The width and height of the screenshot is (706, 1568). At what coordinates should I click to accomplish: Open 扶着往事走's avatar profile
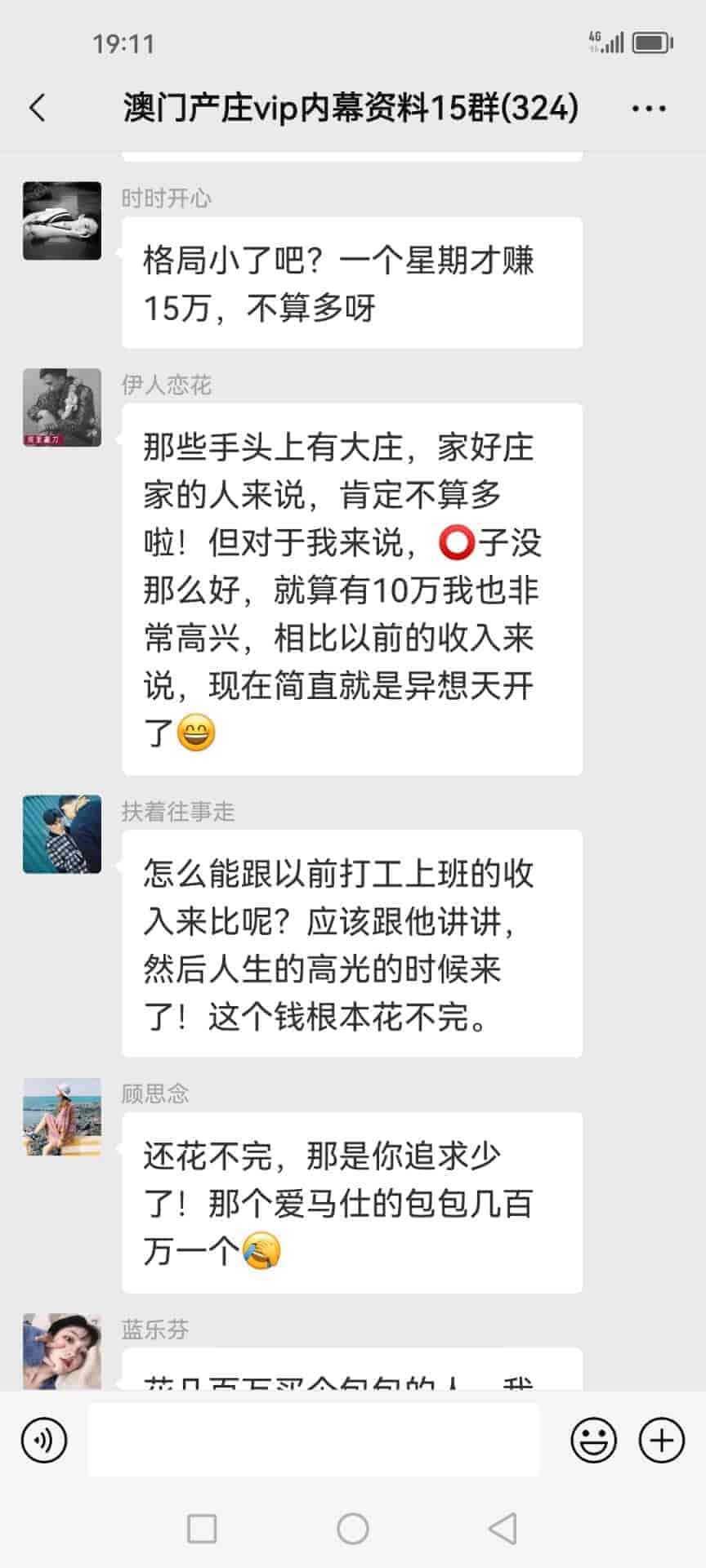pyautogui.click(x=62, y=834)
